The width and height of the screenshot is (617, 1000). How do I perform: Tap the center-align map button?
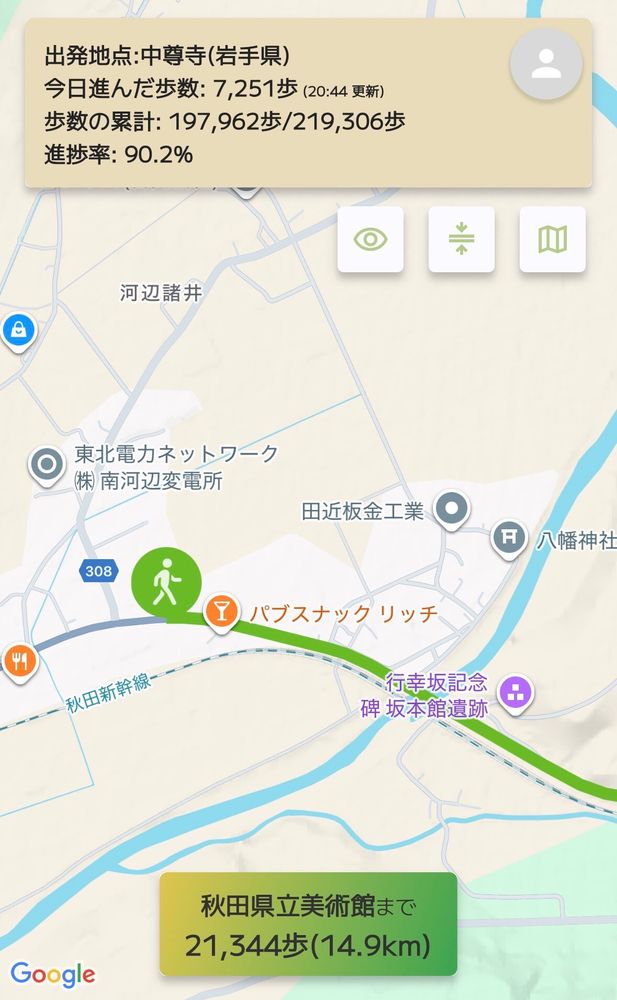coord(461,239)
